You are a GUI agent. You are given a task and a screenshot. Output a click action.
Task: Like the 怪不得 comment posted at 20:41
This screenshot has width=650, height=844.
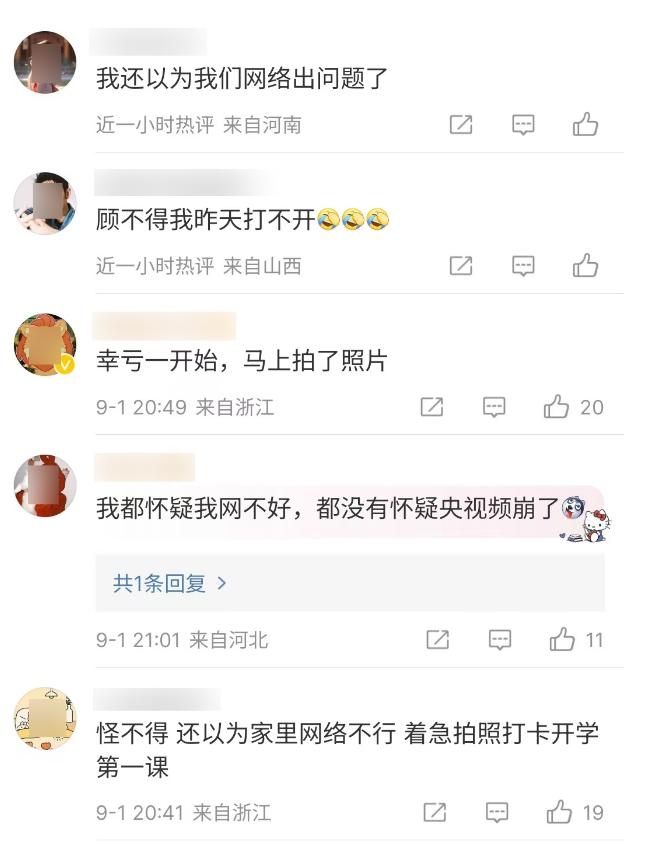pyautogui.click(x=559, y=812)
